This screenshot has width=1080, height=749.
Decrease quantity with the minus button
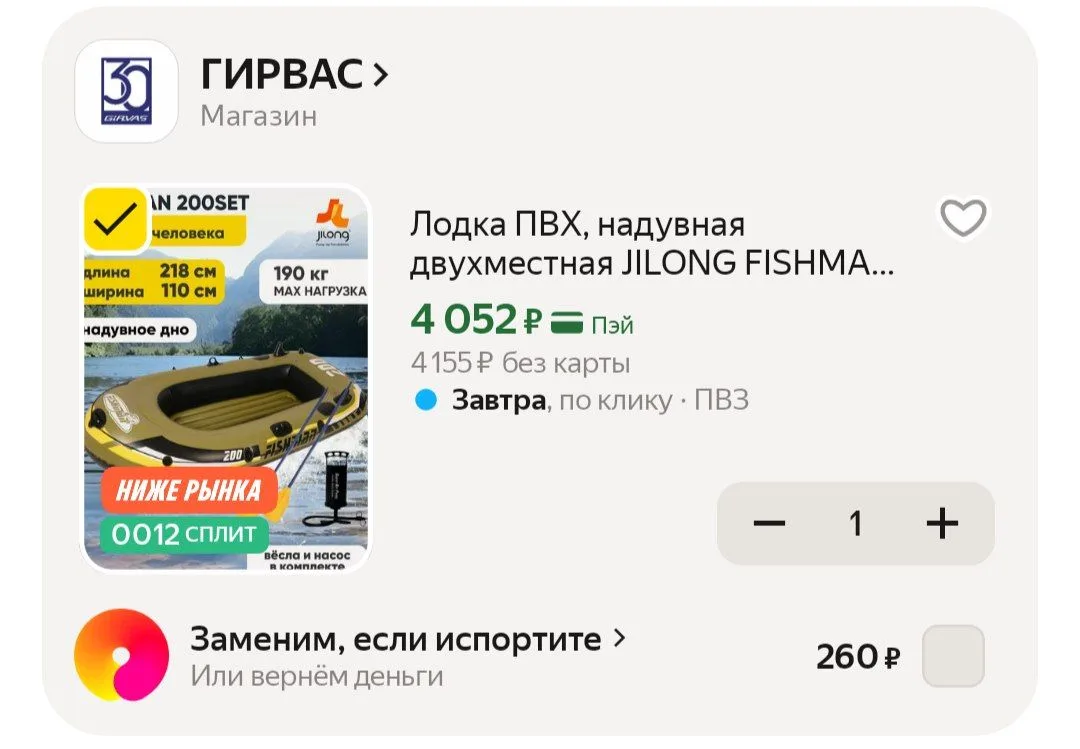pyautogui.click(x=769, y=524)
